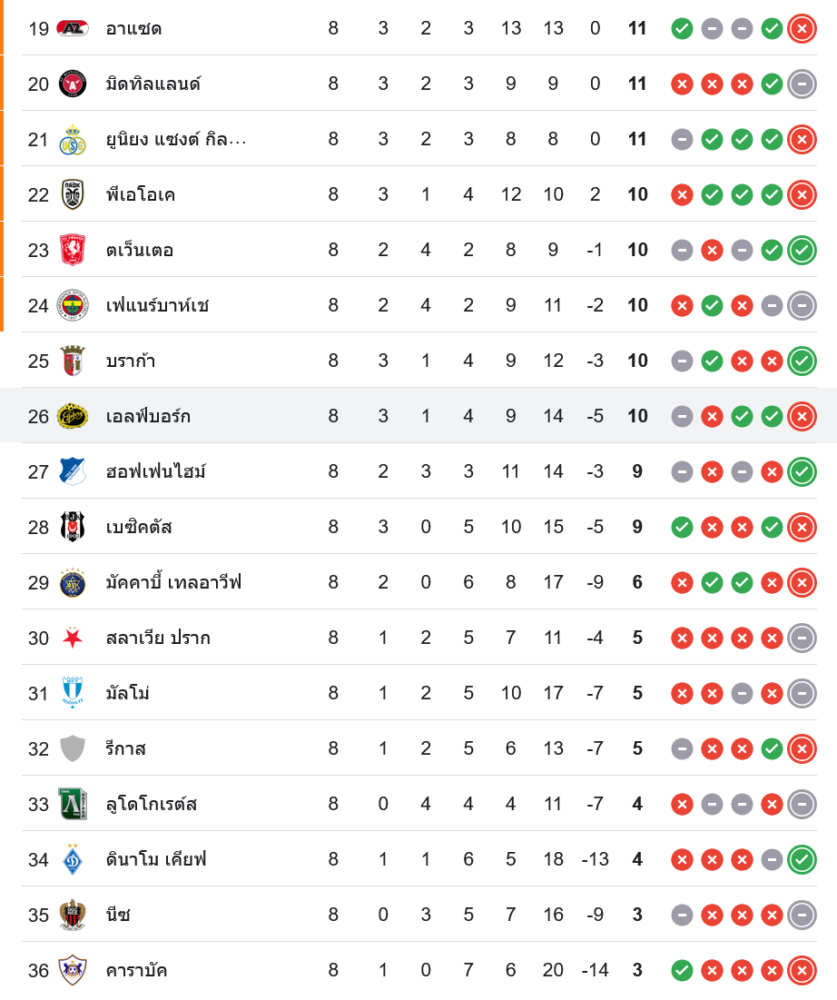837x1000 pixels.
Task: Tap the latest match result icon for ดินาโม เคียฟ
Action: tap(802, 859)
